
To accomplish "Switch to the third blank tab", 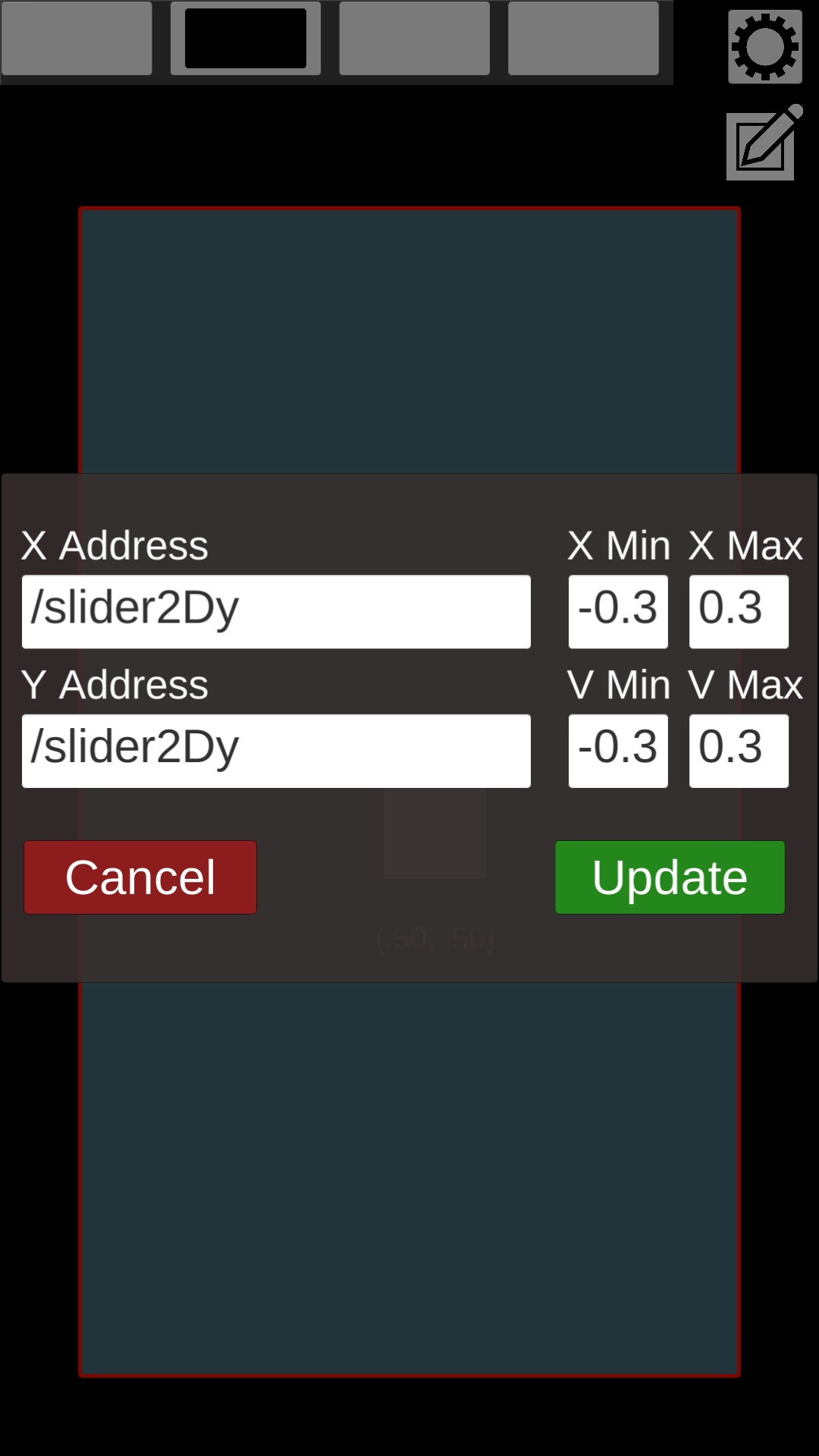I will tap(414, 38).
